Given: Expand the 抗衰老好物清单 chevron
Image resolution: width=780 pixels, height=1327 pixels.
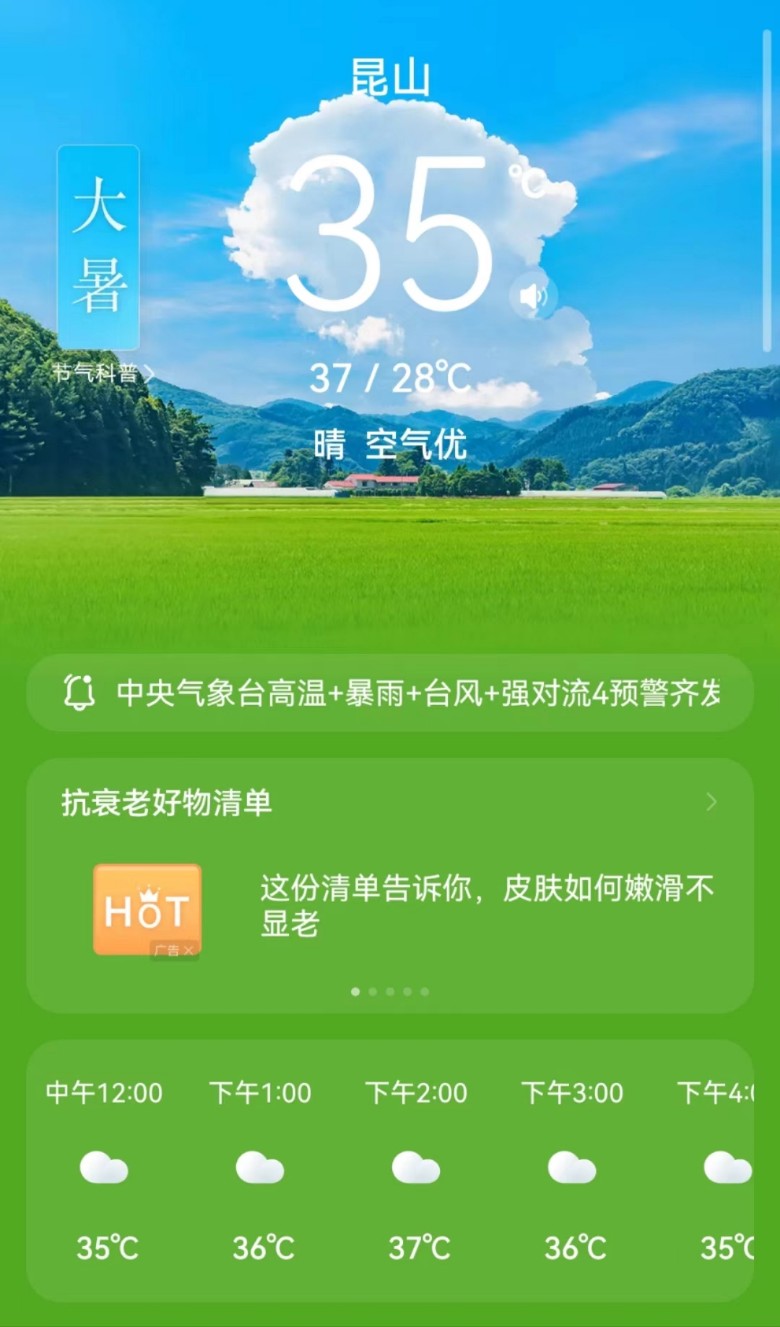Looking at the screenshot, I should pos(711,802).
